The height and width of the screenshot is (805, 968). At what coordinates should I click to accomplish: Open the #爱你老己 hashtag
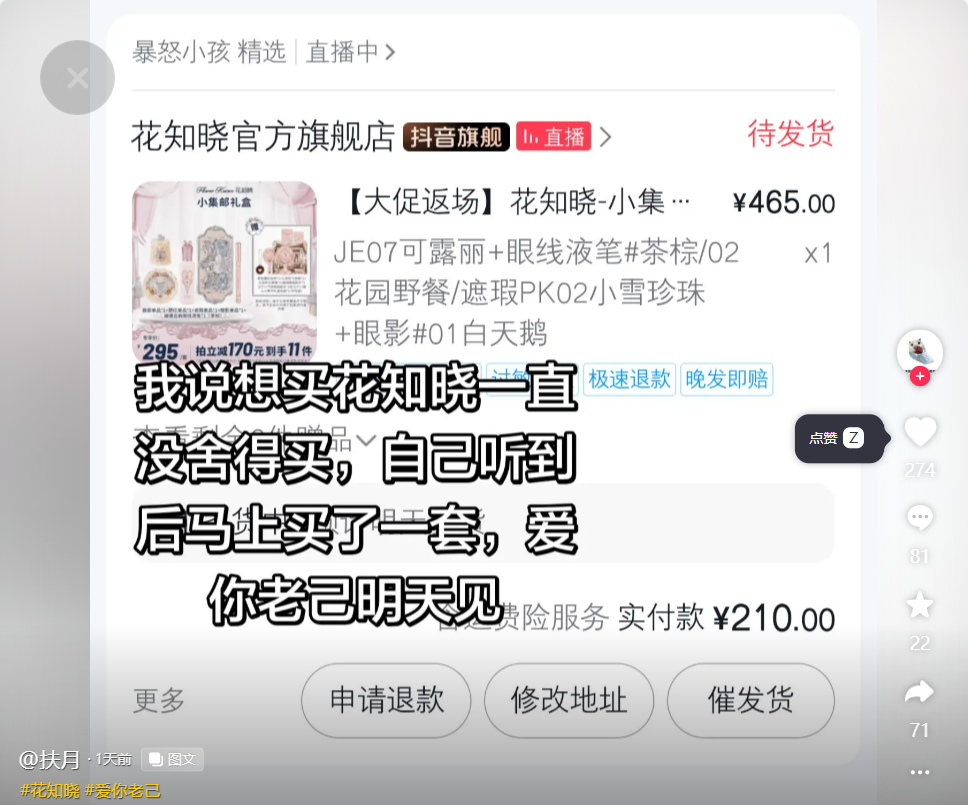point(123,790)
